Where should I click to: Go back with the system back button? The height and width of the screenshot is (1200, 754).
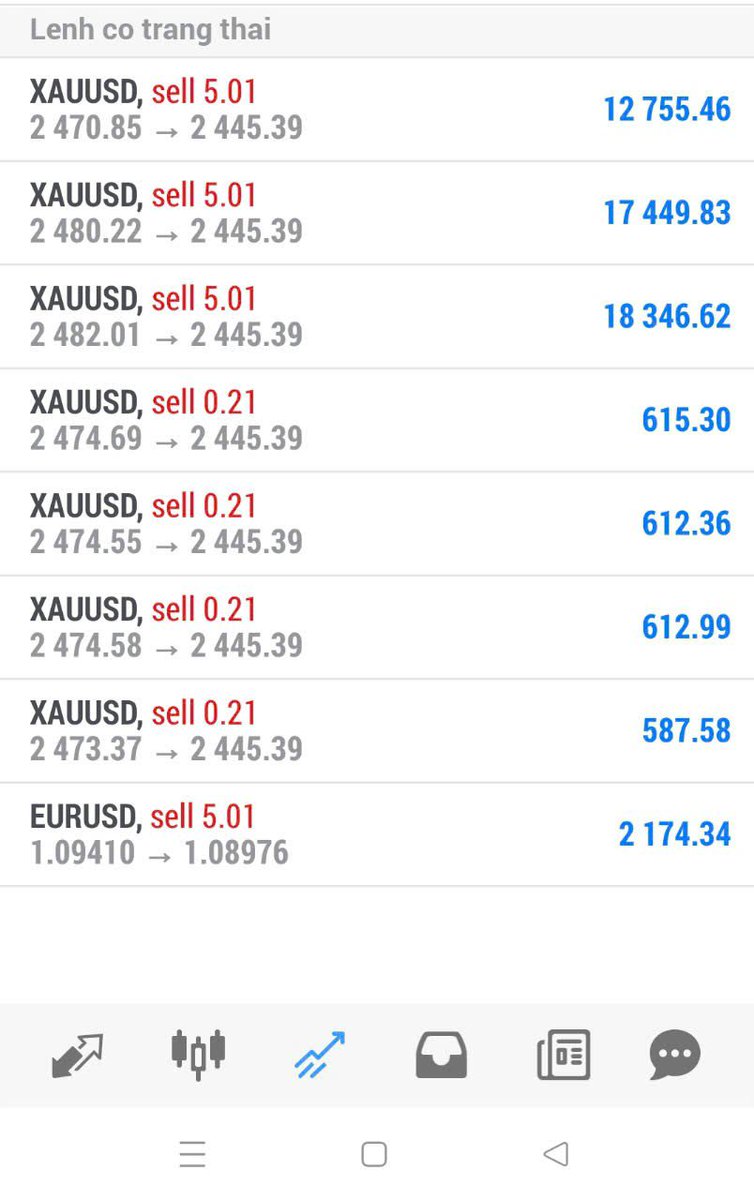556,1154
